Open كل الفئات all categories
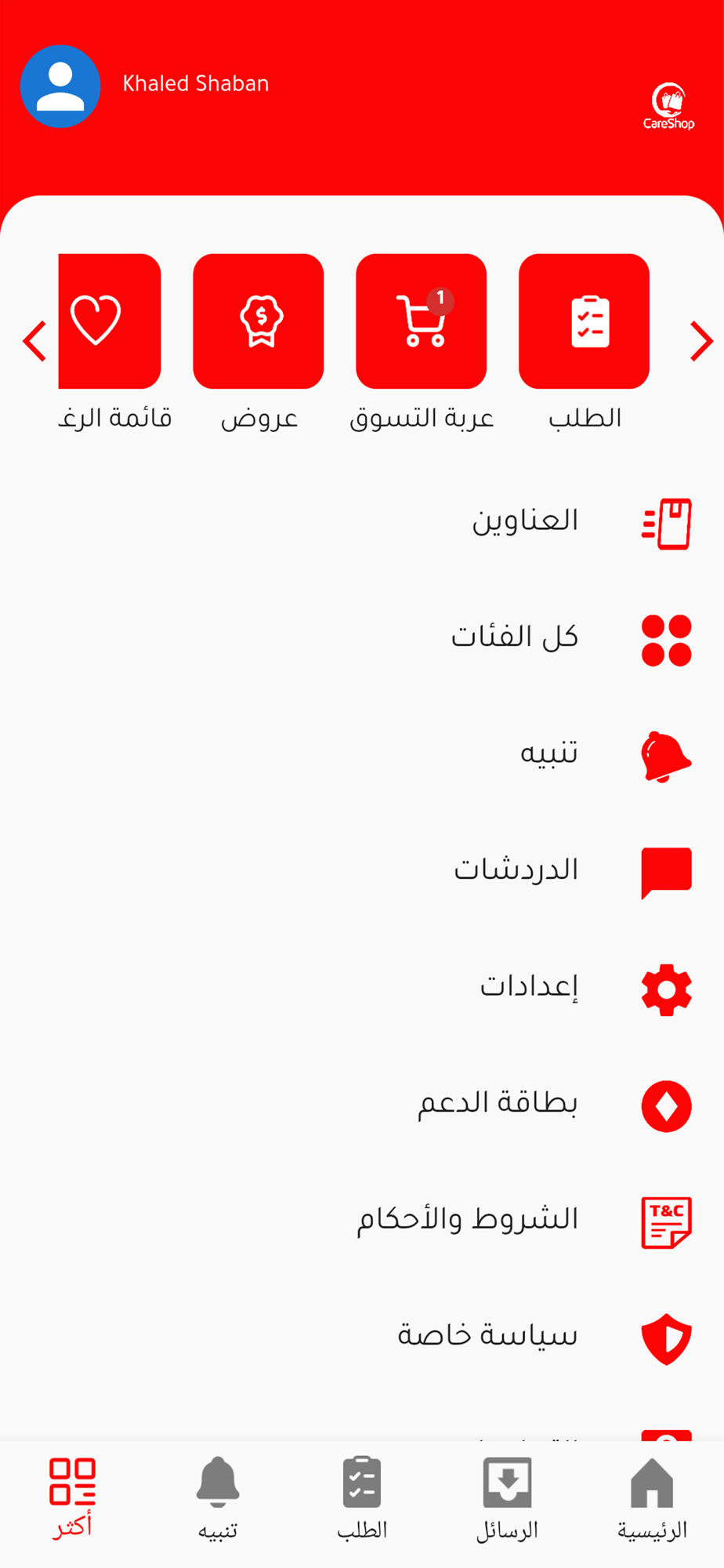The image size is (724, 1568). (x=362, y=639)
